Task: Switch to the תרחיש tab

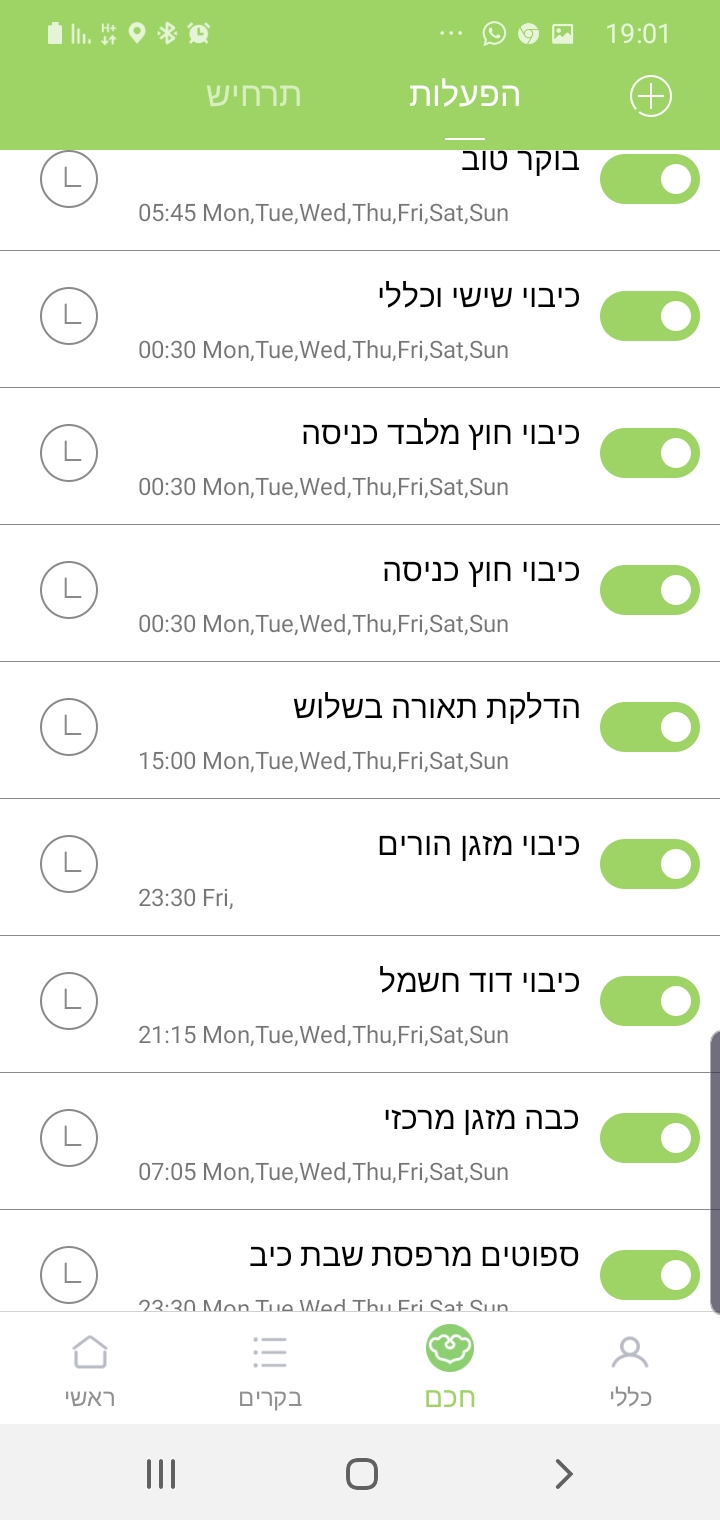Action: [254, 95]
